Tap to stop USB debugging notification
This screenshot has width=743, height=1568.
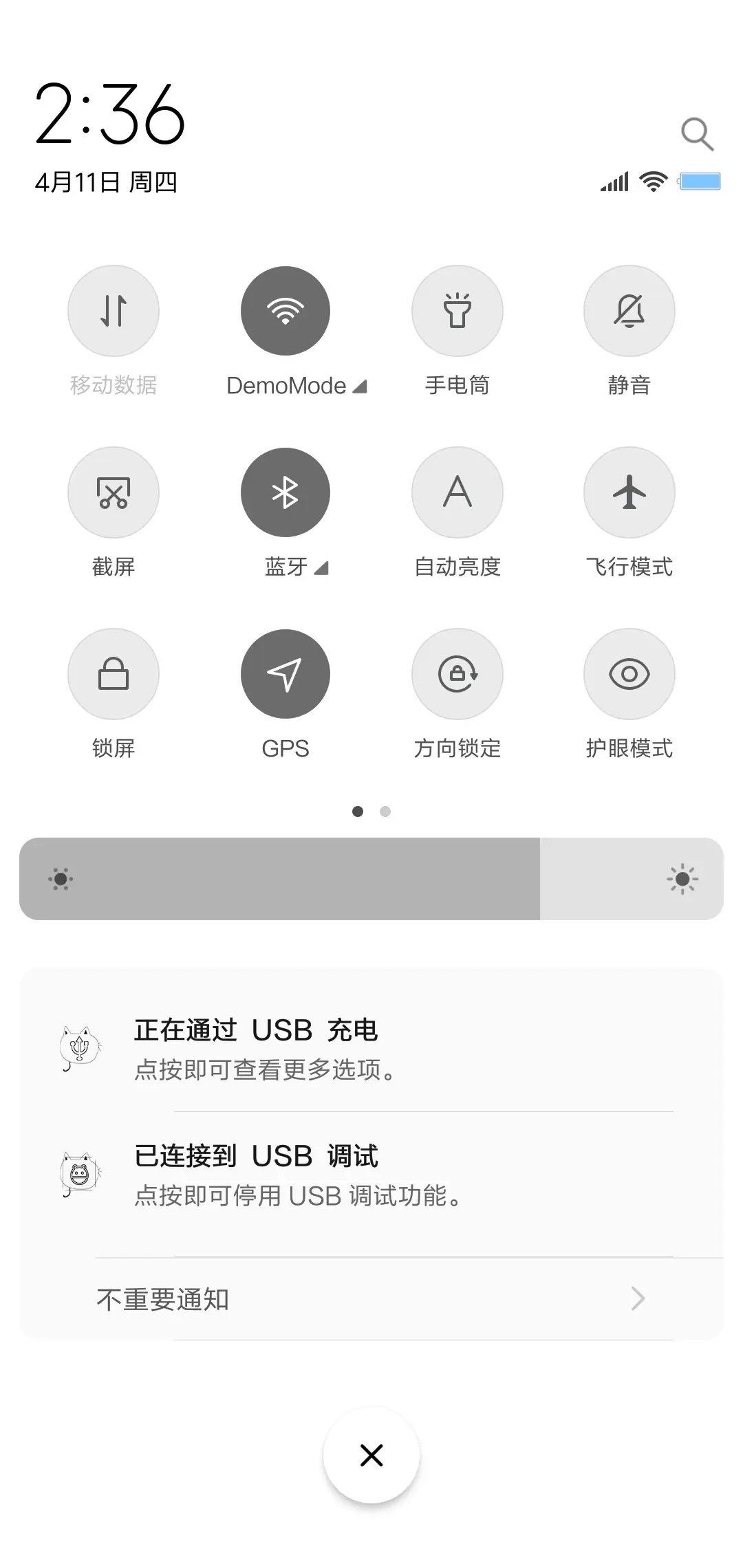(371, 1173)
